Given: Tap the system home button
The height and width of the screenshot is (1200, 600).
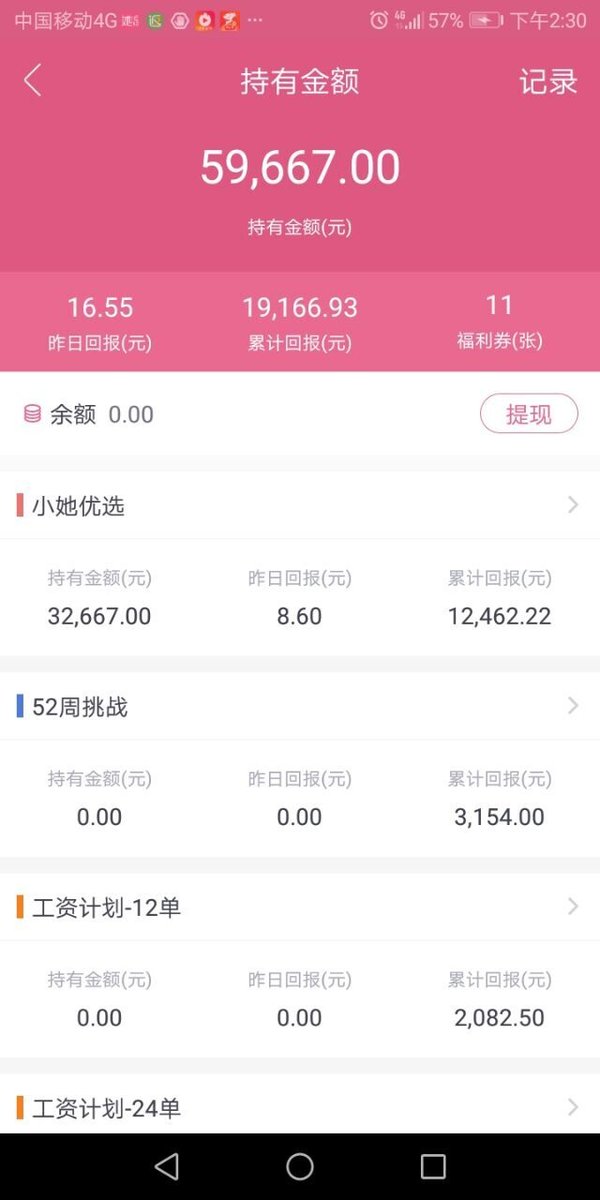Looking at the screenshot, I should (300, 1166).
